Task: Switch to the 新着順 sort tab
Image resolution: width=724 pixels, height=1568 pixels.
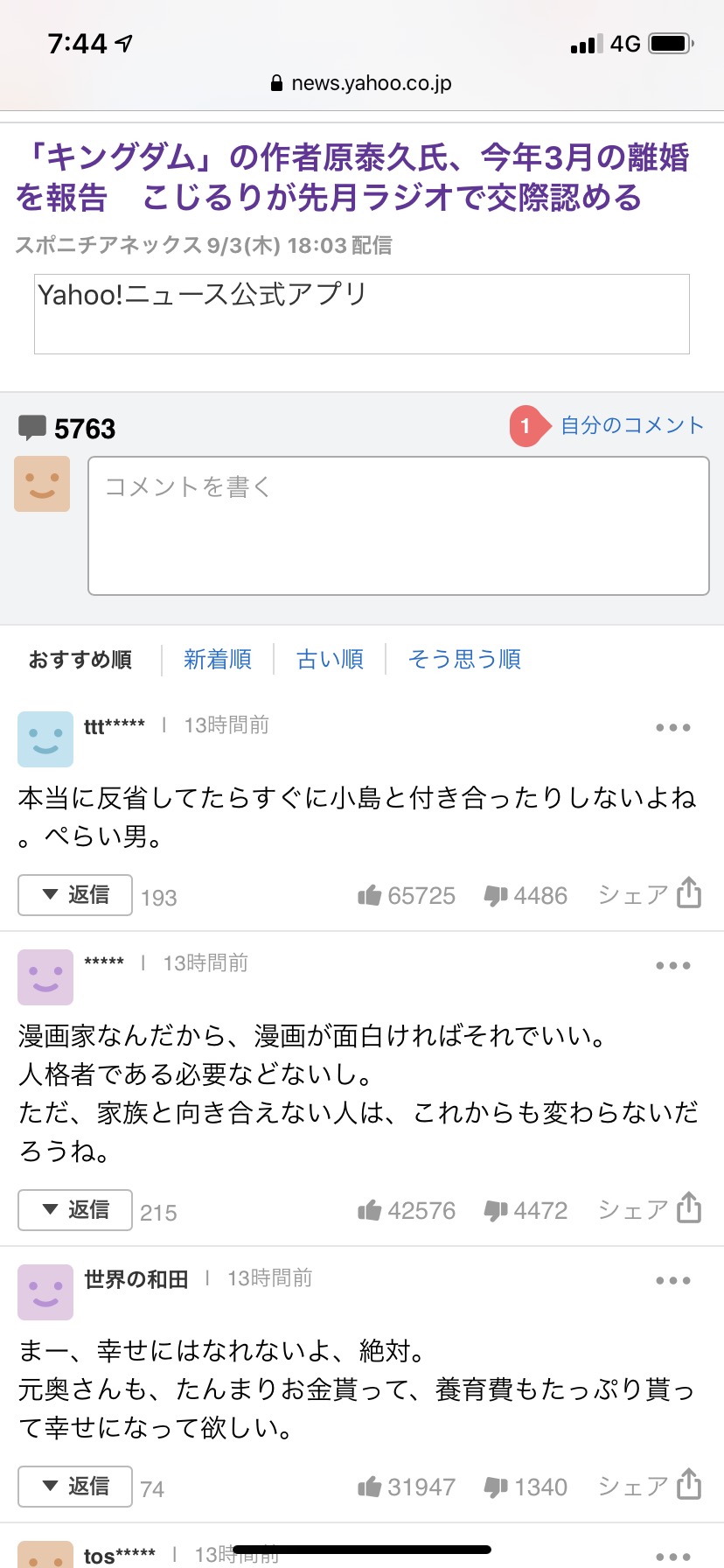Action: coord(218,659)
